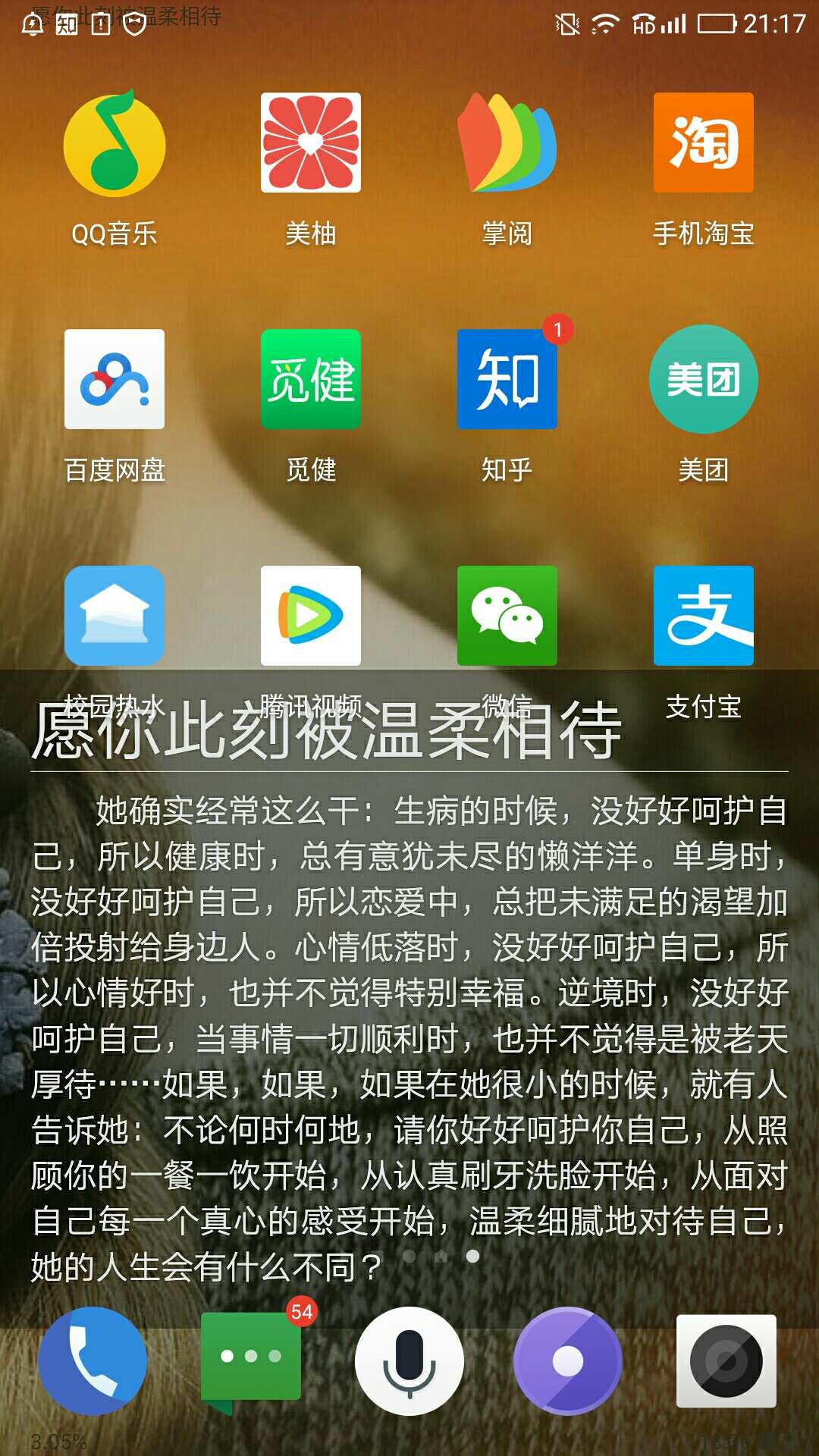Open the phone dialer in dock
The width and height of the screenshot is (819, 1456).
(x=93, y=1361)
